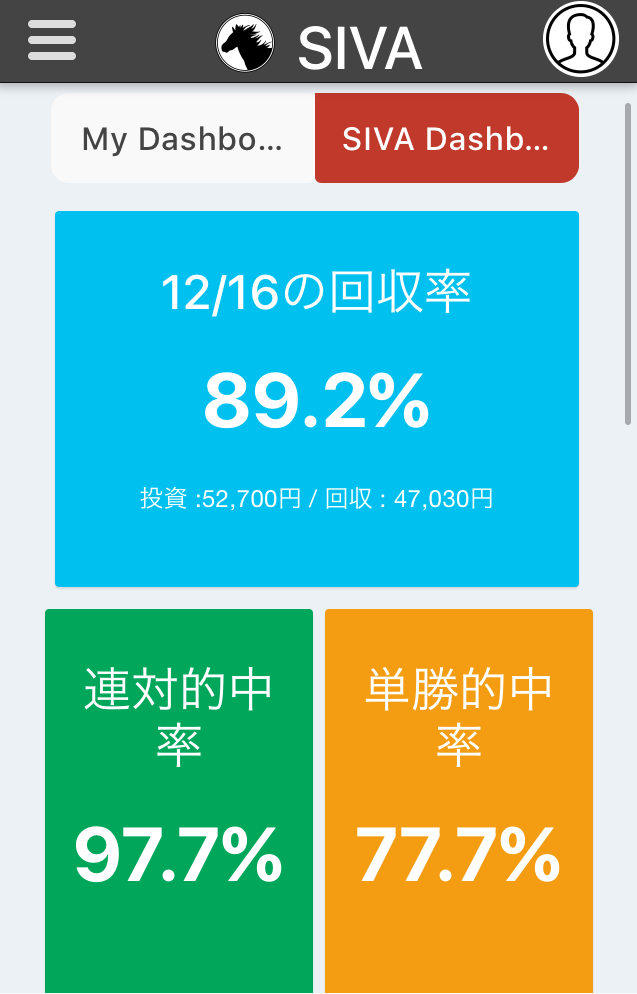Open the 12/16 回収率 card

(317, 399)
